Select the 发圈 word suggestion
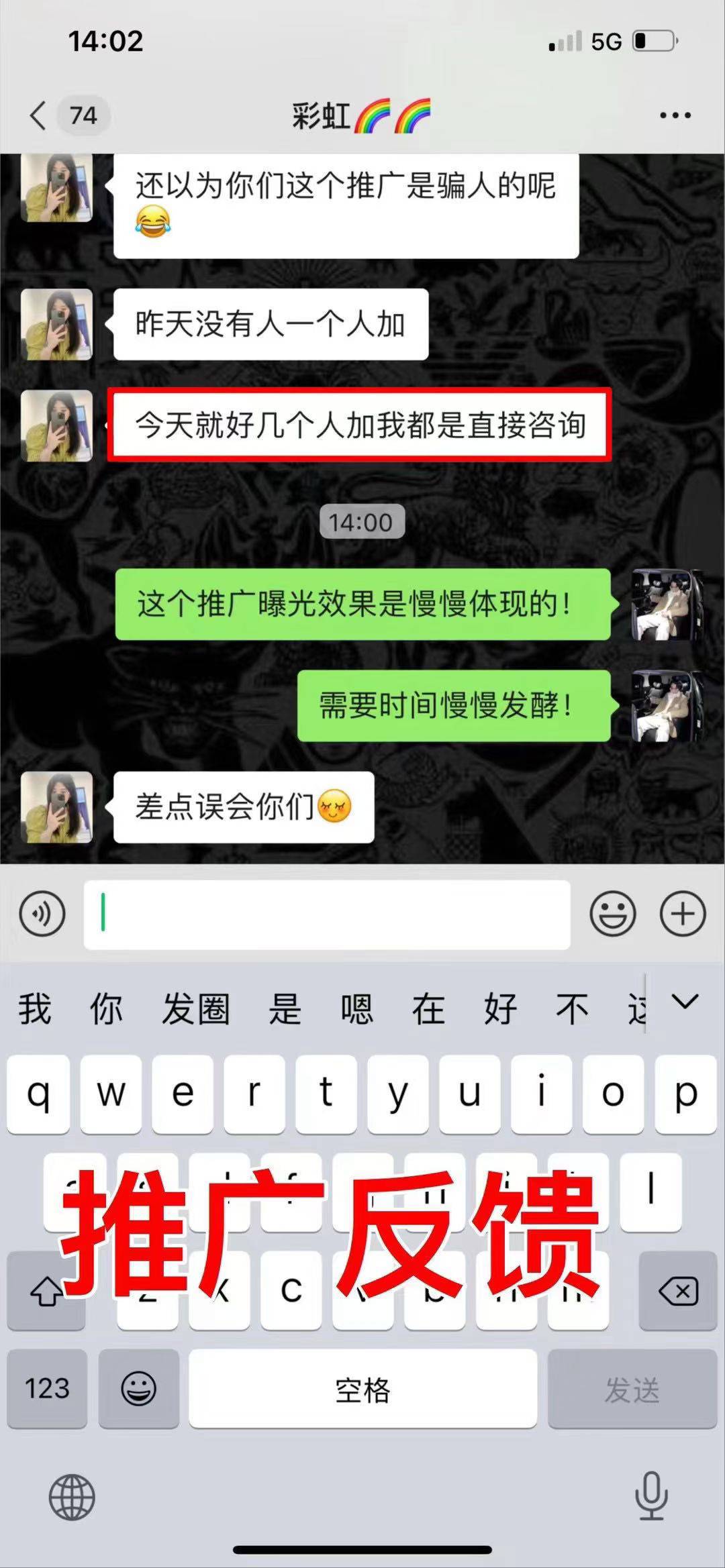The width and height of the screenshot is (725, 1568). click(196, 1008)
